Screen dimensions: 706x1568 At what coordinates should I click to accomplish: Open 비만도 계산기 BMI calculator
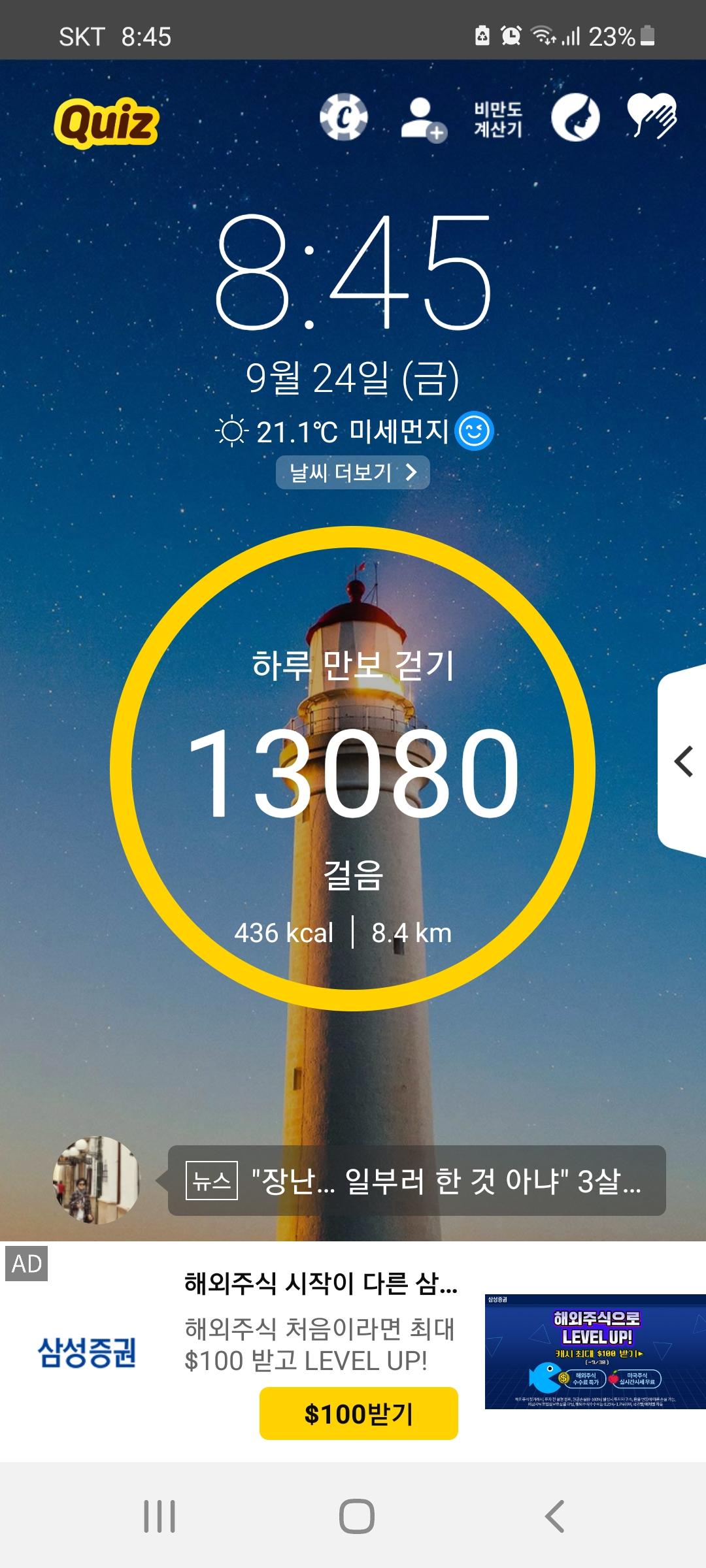coord(498,120)
